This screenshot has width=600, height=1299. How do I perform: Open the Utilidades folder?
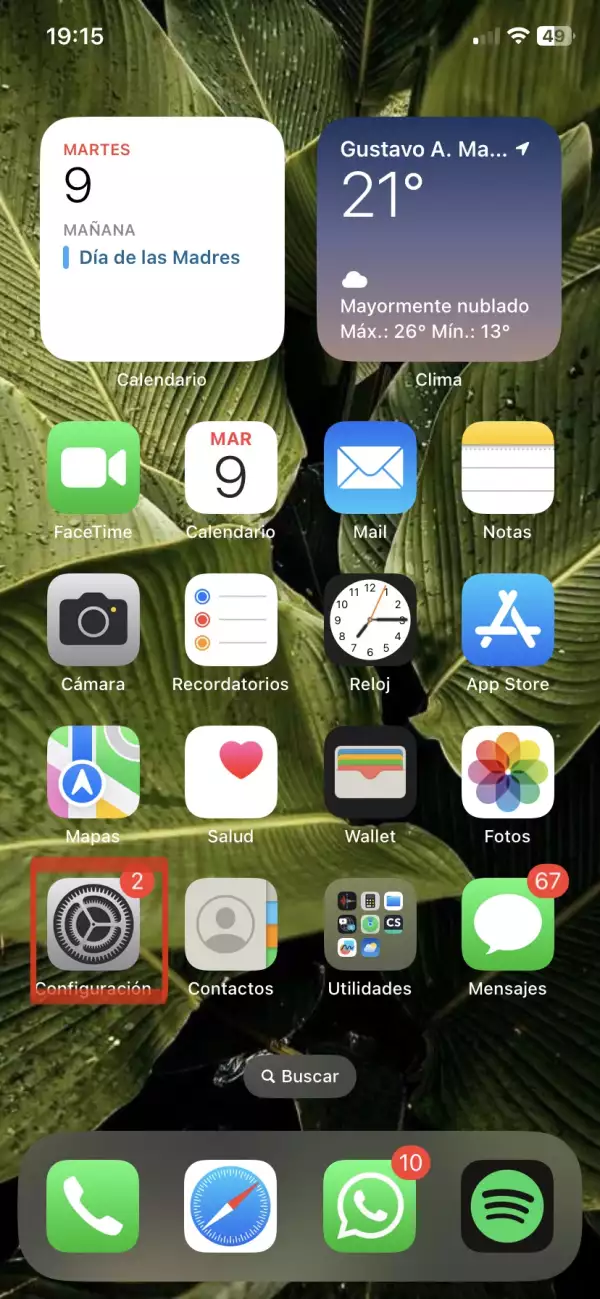point(370,924)
